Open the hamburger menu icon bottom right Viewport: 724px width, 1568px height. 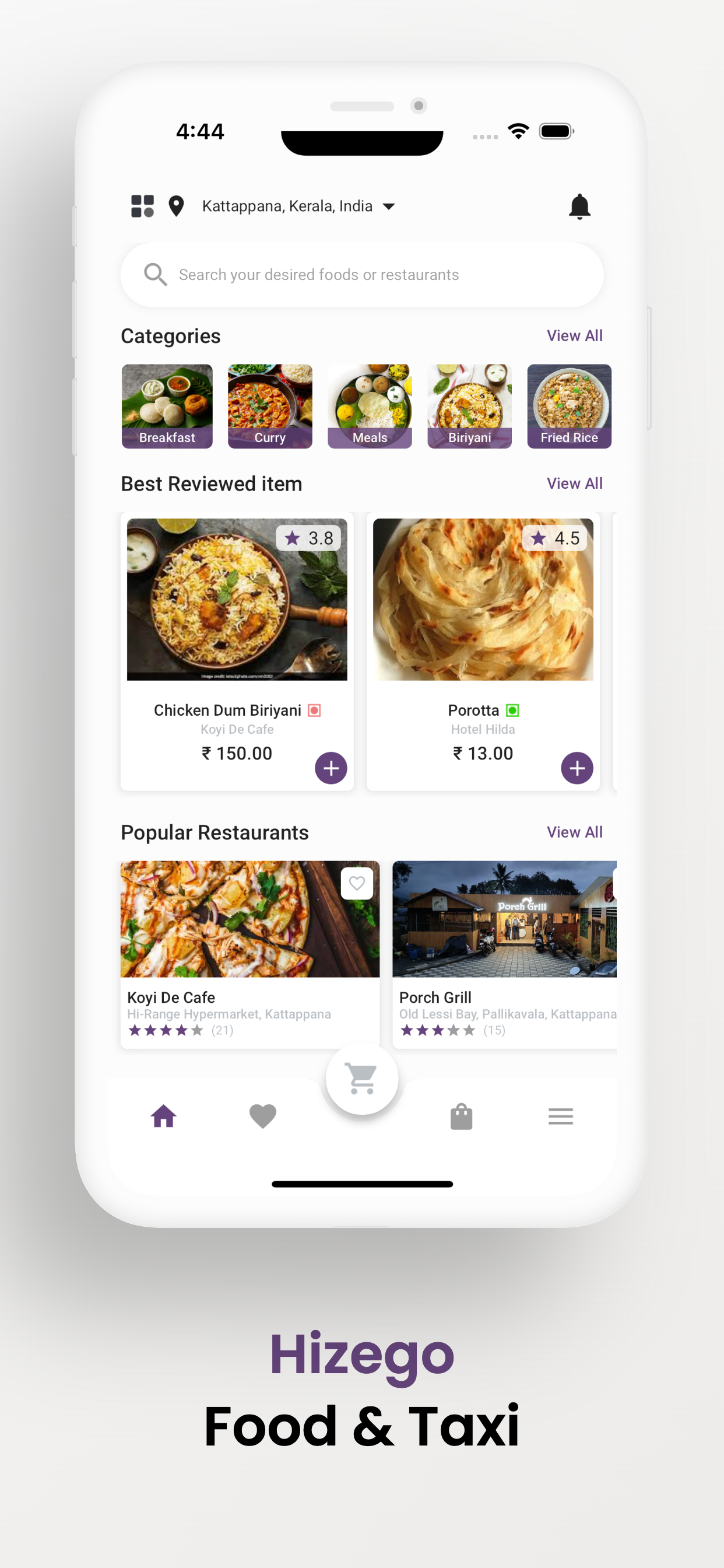pyautogui.click(x=560, y=1116)
